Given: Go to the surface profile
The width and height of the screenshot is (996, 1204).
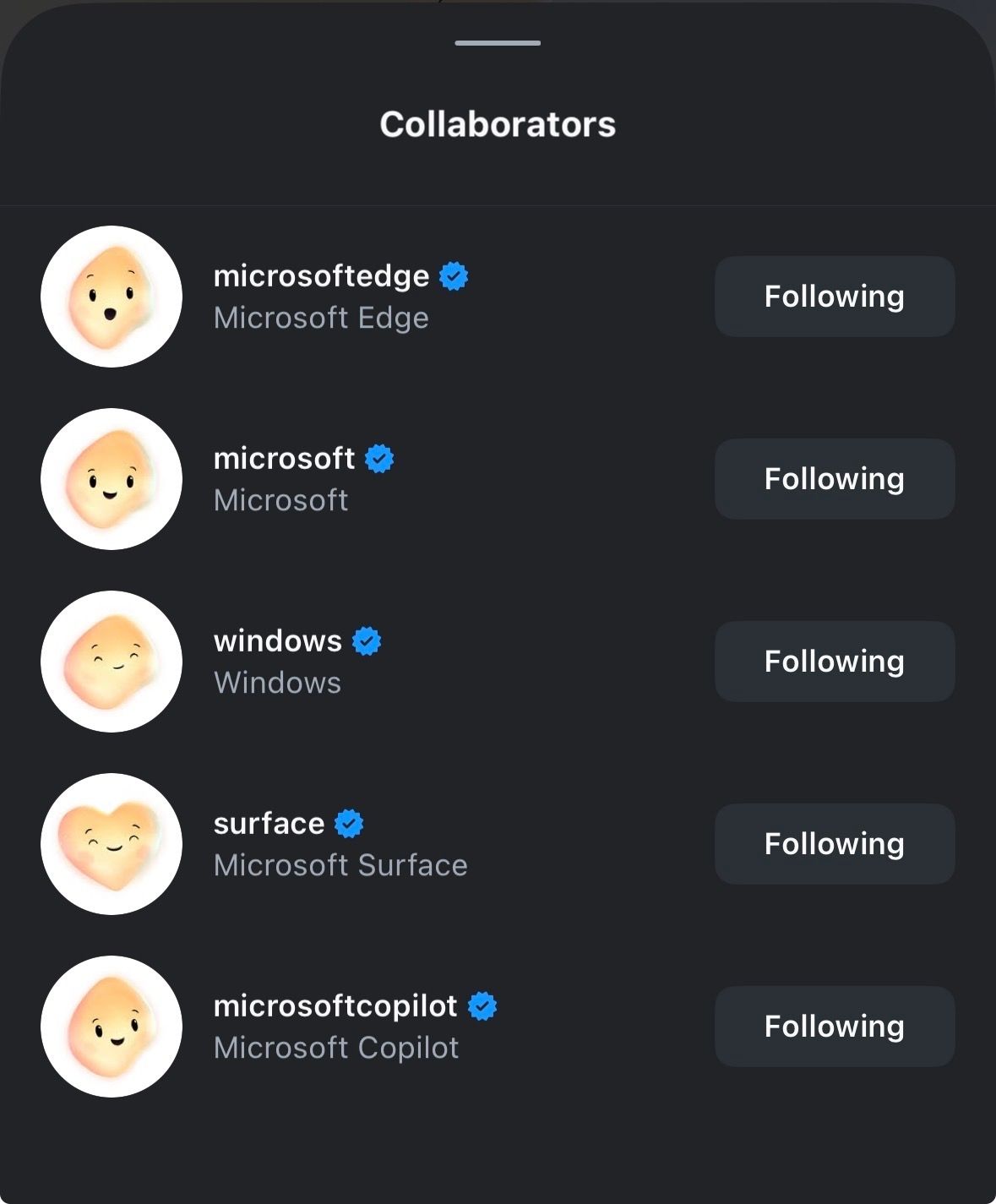Looking at the screenshot, I should point(269,824).
